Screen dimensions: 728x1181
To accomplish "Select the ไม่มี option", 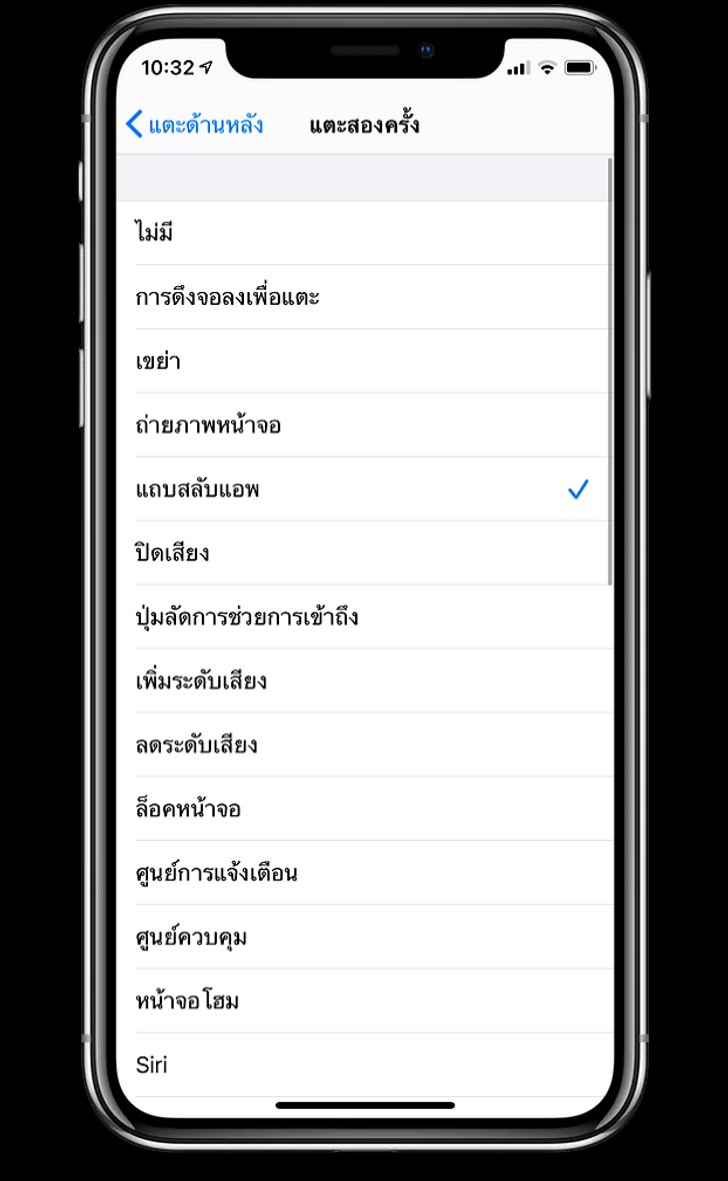I will point(364,233).
